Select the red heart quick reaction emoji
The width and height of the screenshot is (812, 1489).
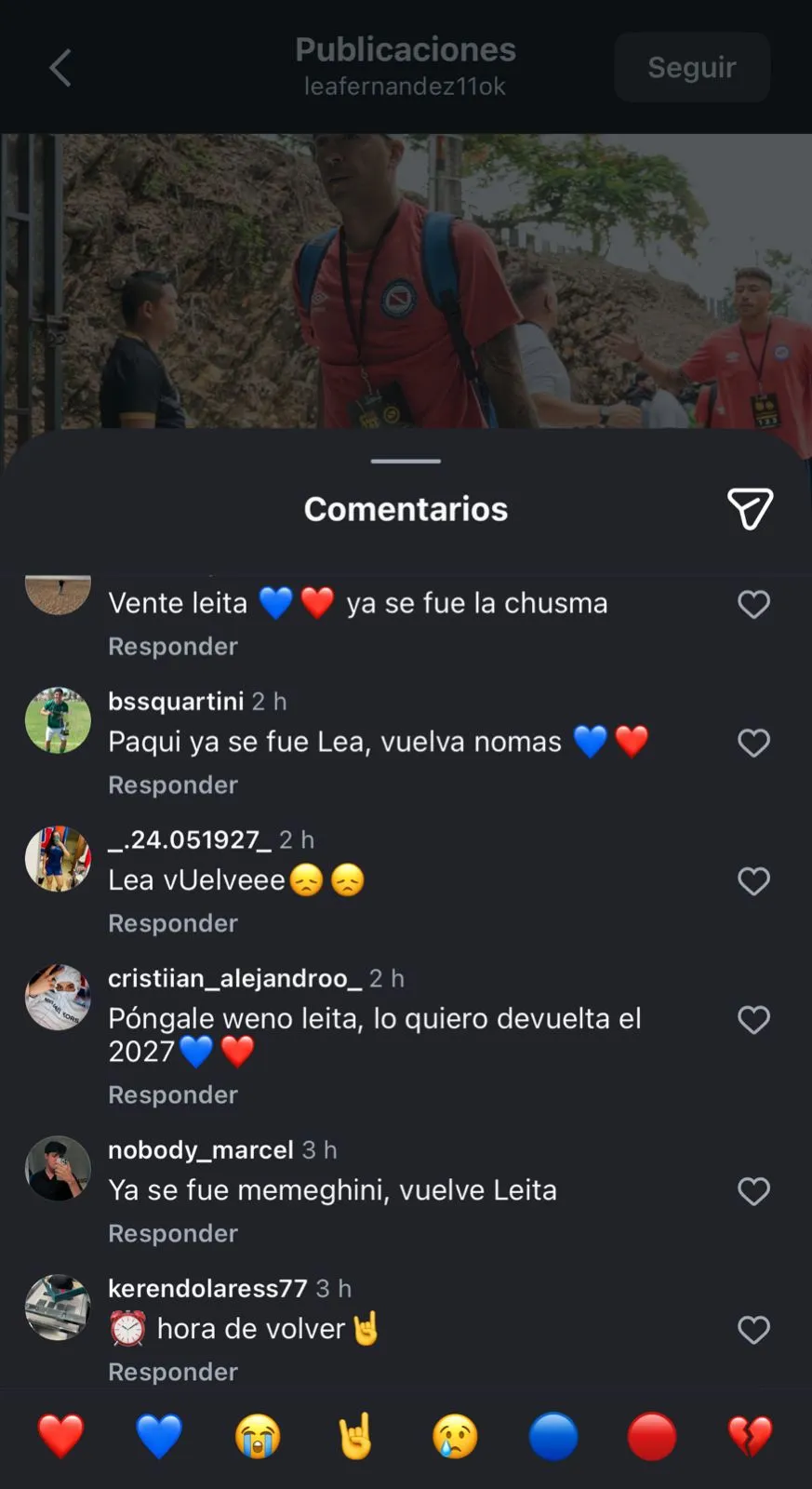59,1436
